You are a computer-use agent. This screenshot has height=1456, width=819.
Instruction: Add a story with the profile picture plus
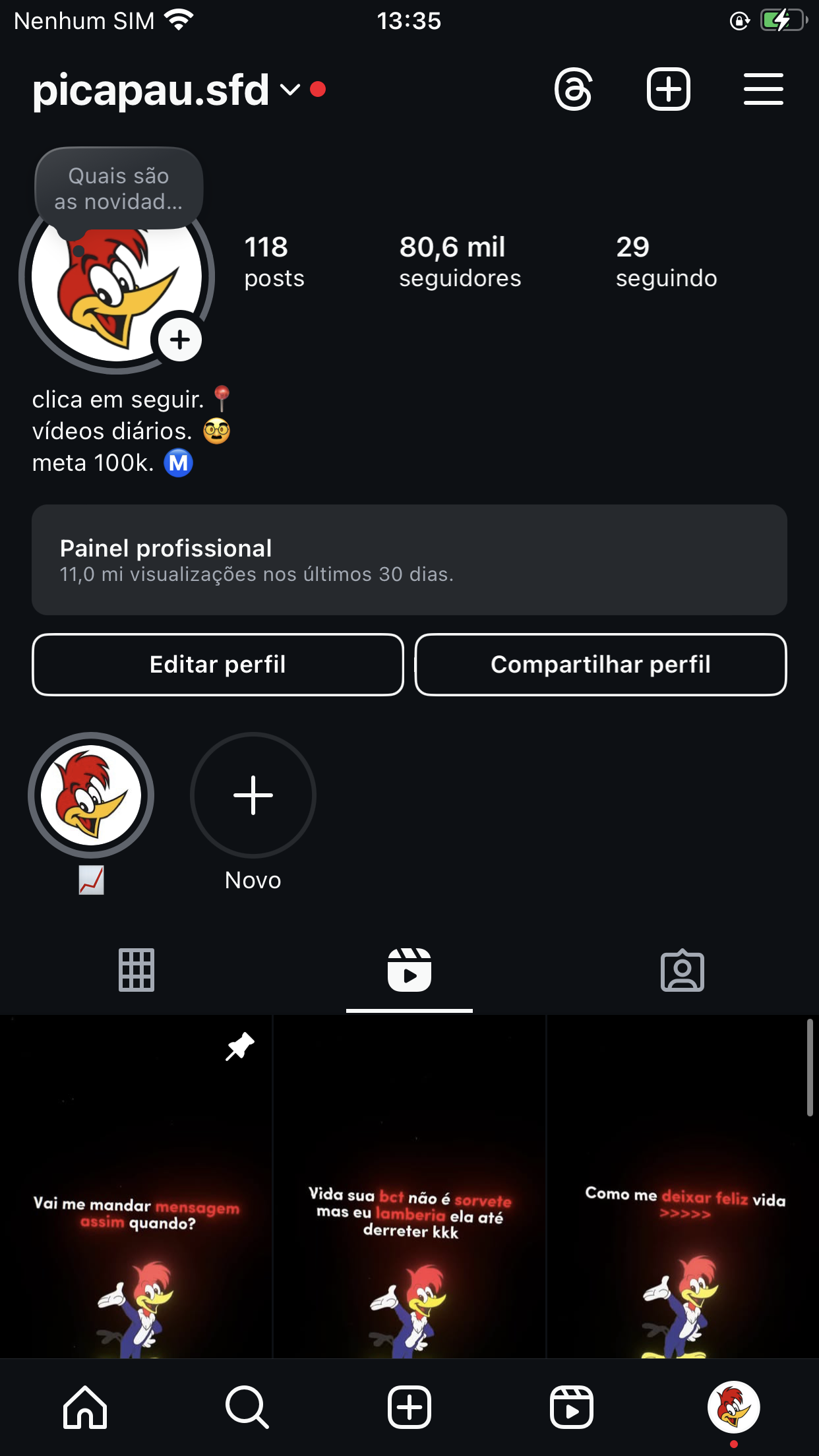(x=179, y=340)
